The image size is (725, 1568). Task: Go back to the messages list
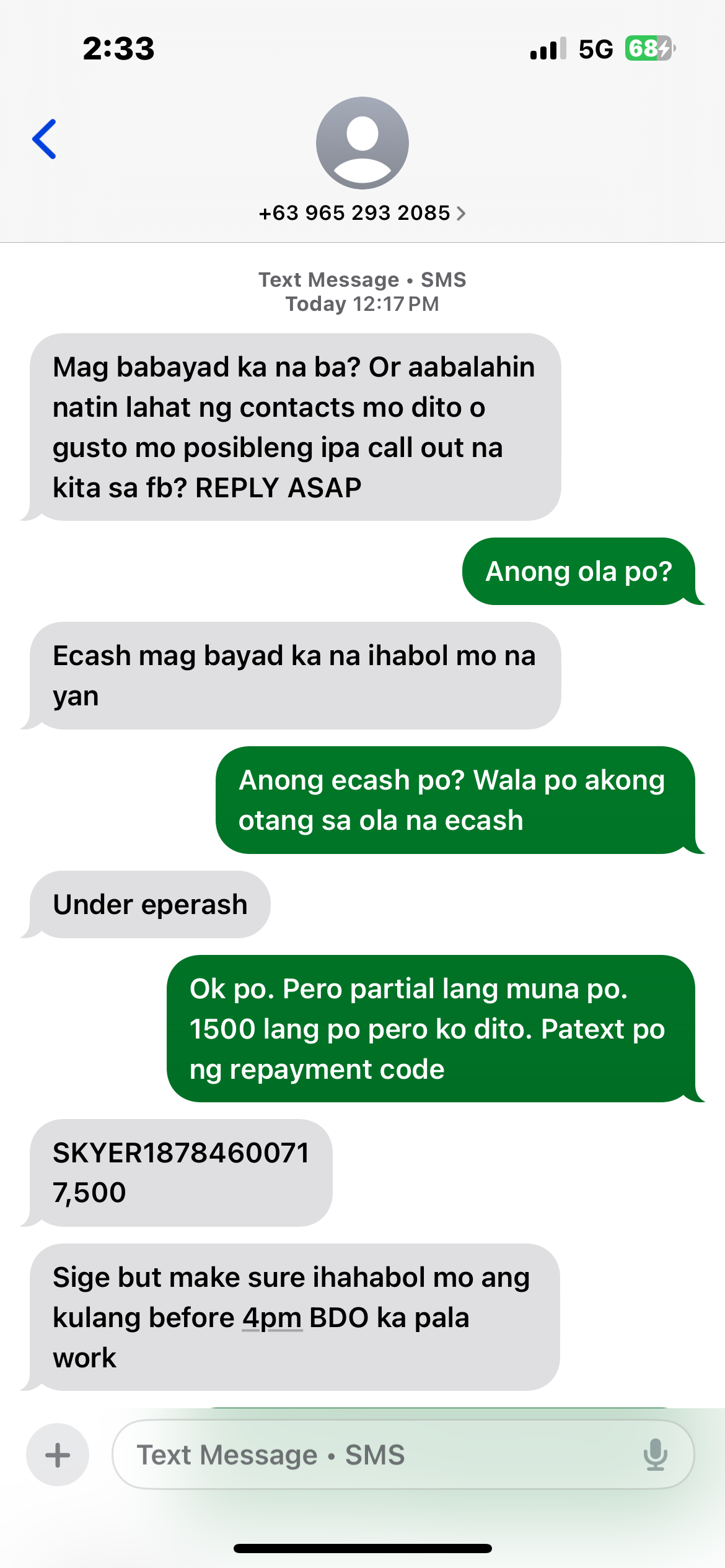pyautogui.click(x=45, y=139)
